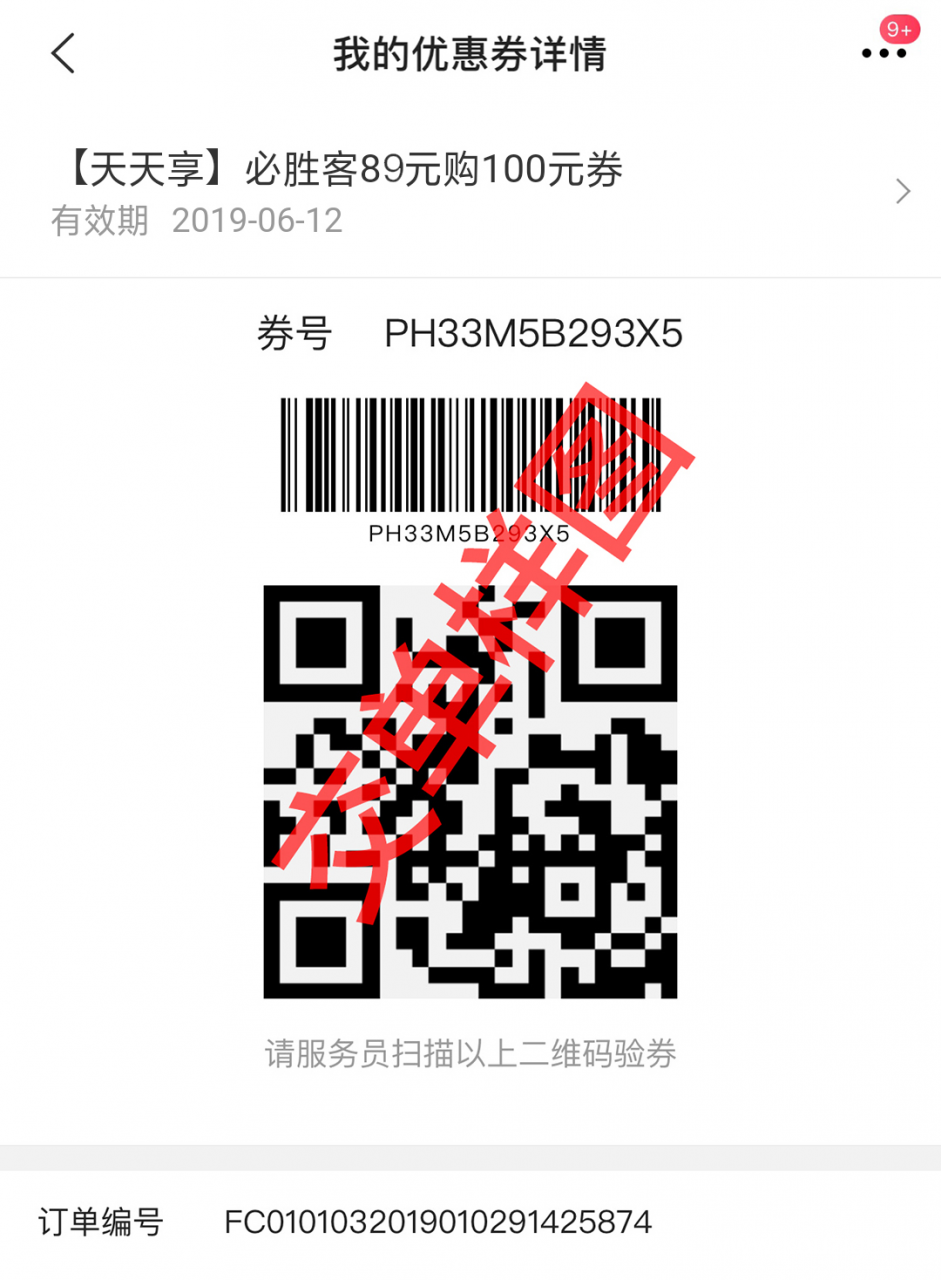Open the three-dot overflow menu
The width and height of the screenshot is (941, 1280).
(x=884, y=54)
